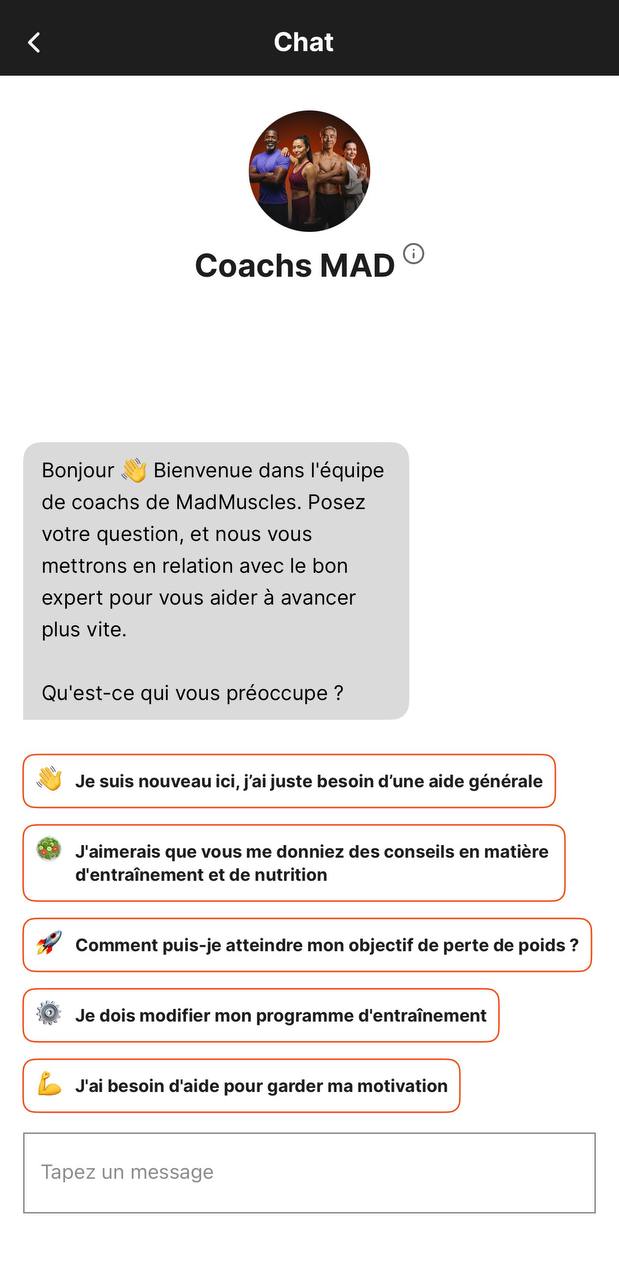Image resolution: width=619 pixels, height=1280 pixels.
Task: Select 'Je dois modifier mon programme d'entraînement'
Action: tap(261, 1015)
